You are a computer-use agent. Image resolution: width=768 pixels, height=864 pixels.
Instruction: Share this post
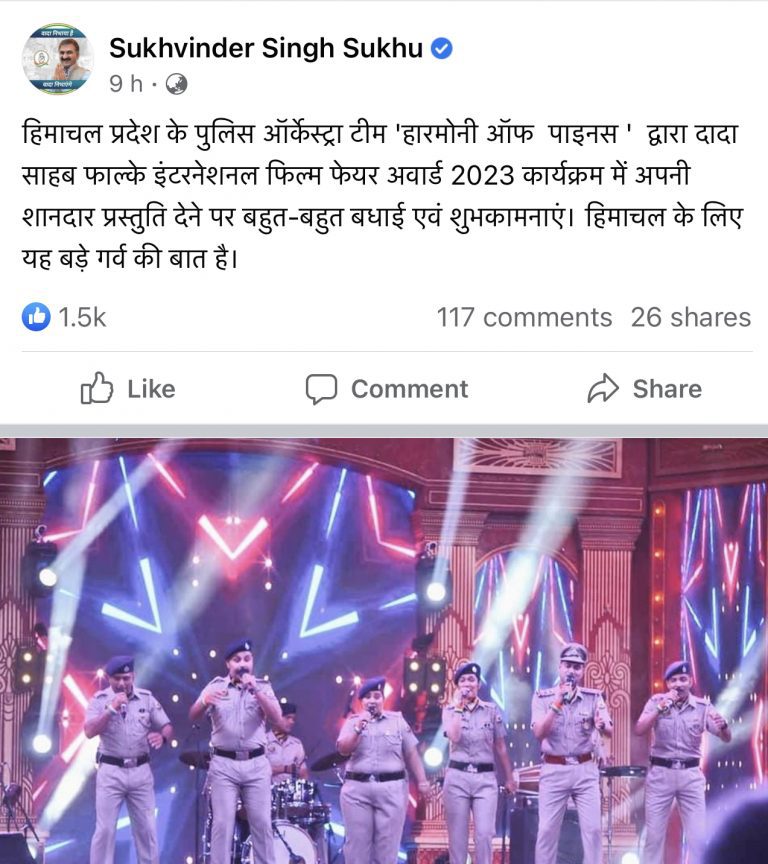(644, 389)
